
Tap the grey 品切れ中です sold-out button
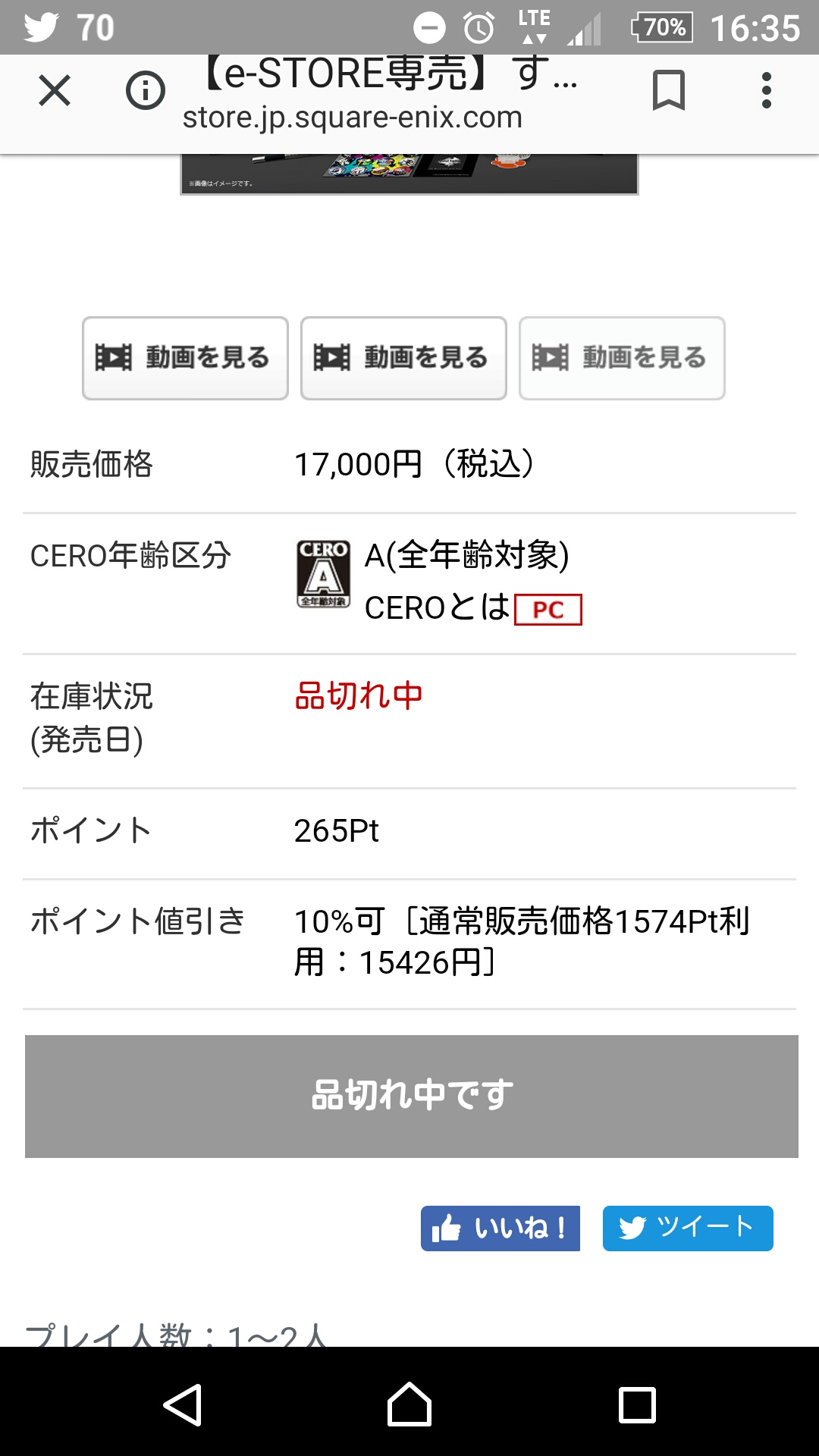coord(411,1096)
